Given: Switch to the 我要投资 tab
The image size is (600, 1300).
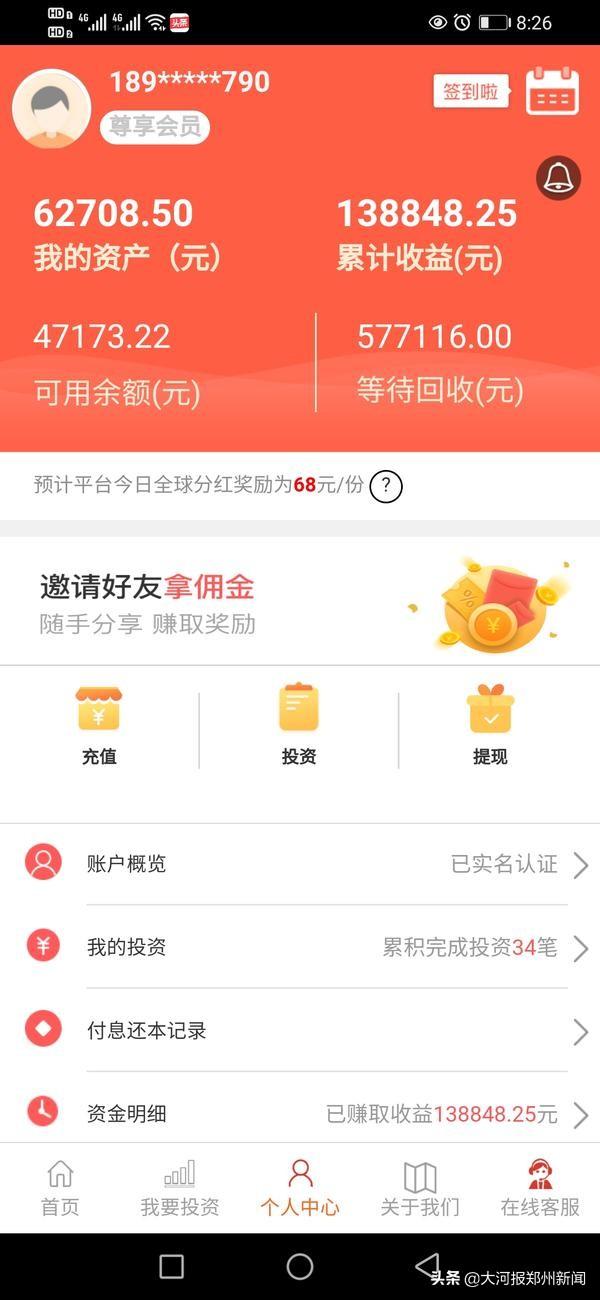Looking at the screenshot, I should [x=180, y=1188].
